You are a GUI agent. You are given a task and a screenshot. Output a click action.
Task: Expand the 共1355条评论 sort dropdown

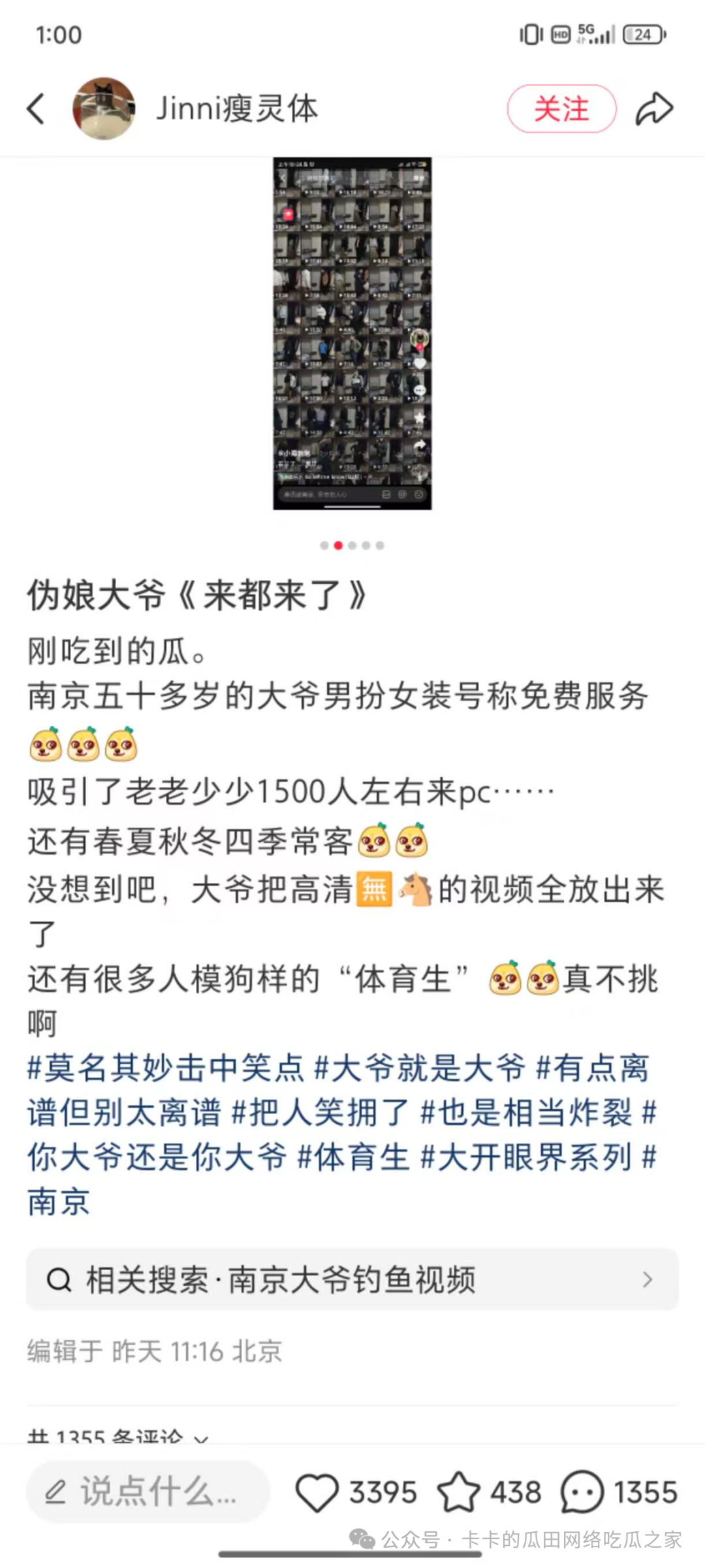(x=201, y=1439)
